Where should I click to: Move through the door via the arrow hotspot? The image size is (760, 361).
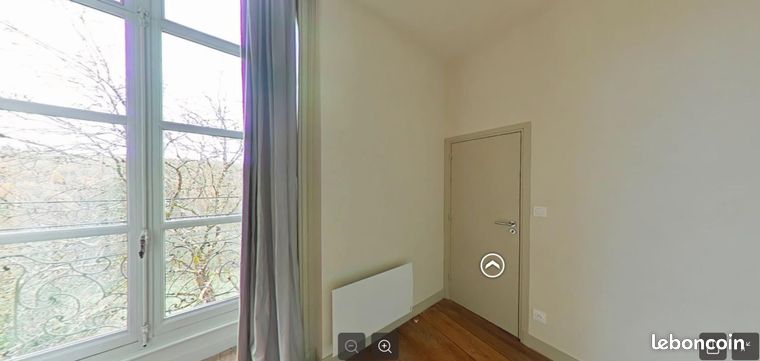coord(492,266)
